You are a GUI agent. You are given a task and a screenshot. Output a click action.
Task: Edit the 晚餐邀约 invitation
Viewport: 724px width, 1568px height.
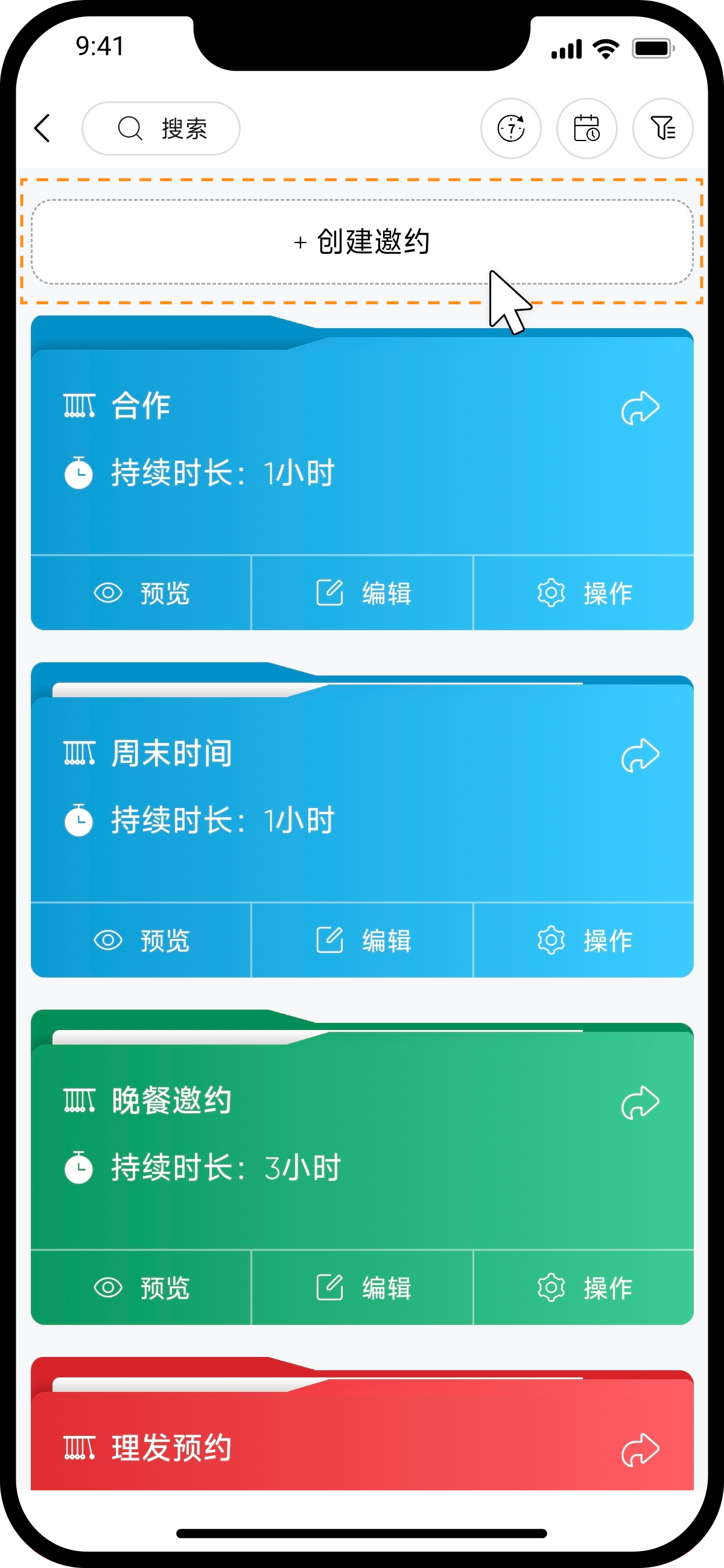pos(363,1288)
